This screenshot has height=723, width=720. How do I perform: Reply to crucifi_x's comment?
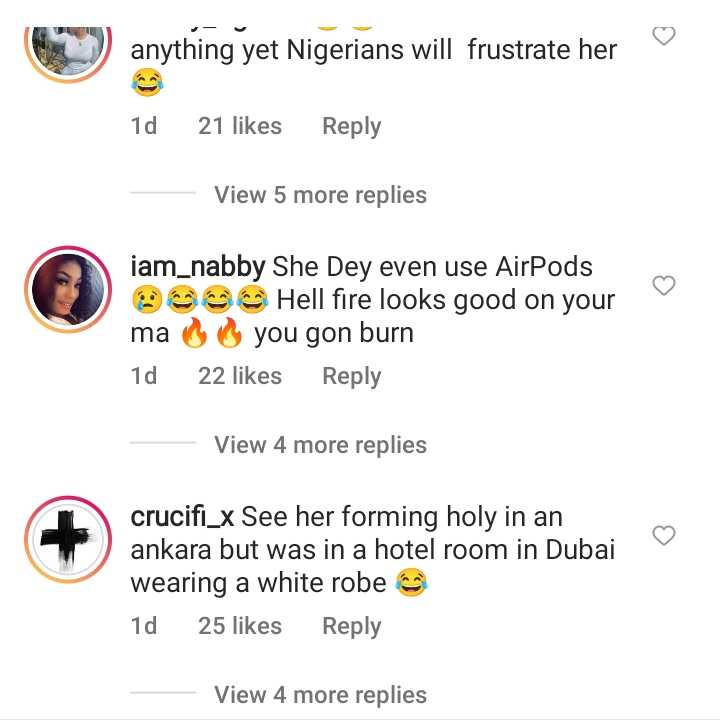[x=351, y=626]
